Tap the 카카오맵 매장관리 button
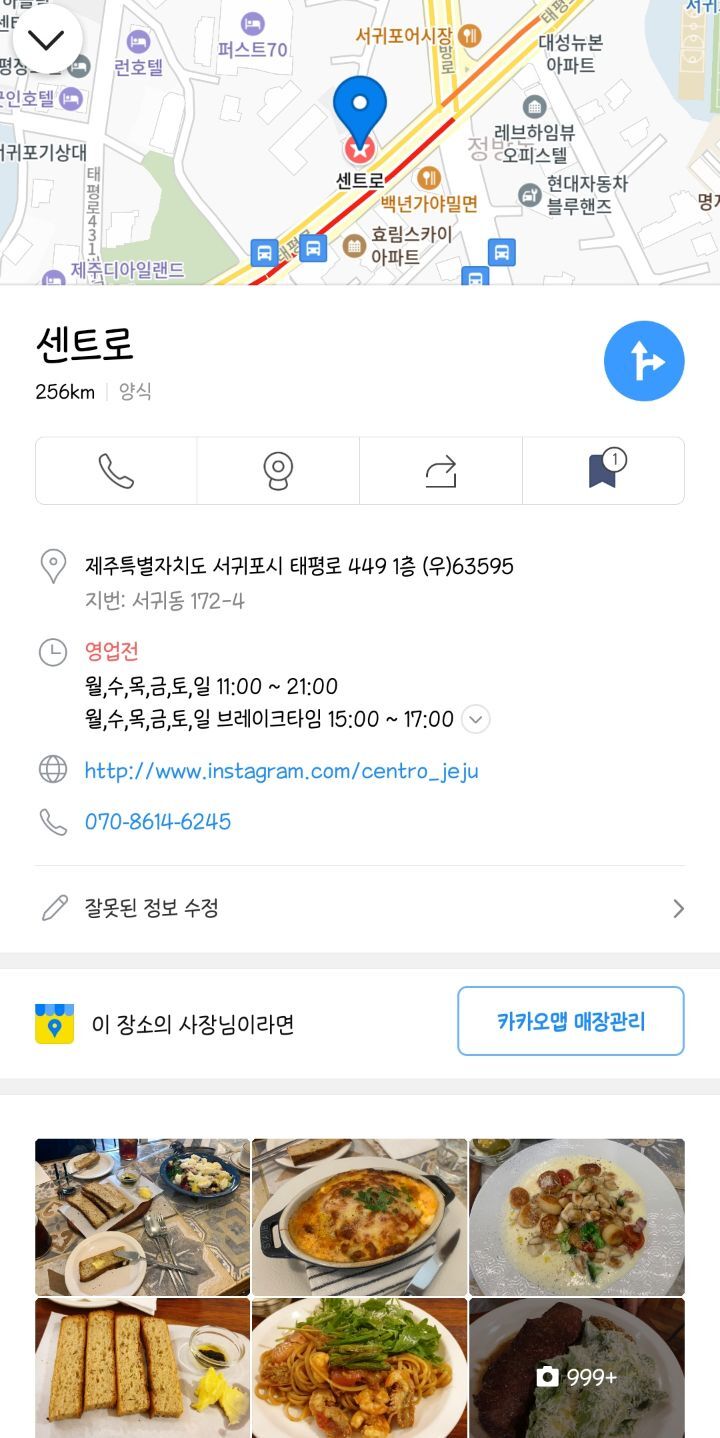 (x=570, y=1021)
